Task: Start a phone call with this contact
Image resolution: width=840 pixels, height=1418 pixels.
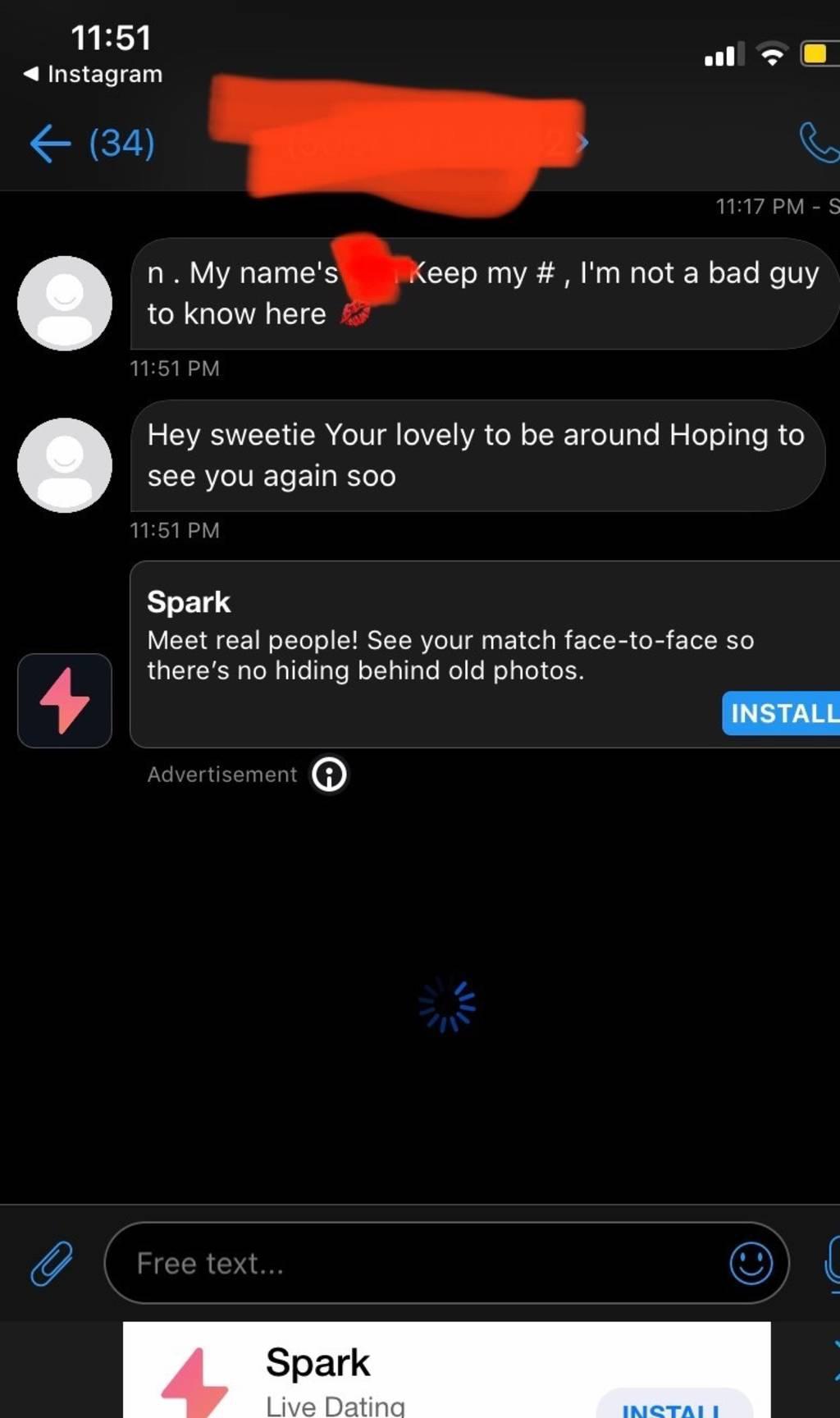Action: pyautogui.click(x=817, y=144)
